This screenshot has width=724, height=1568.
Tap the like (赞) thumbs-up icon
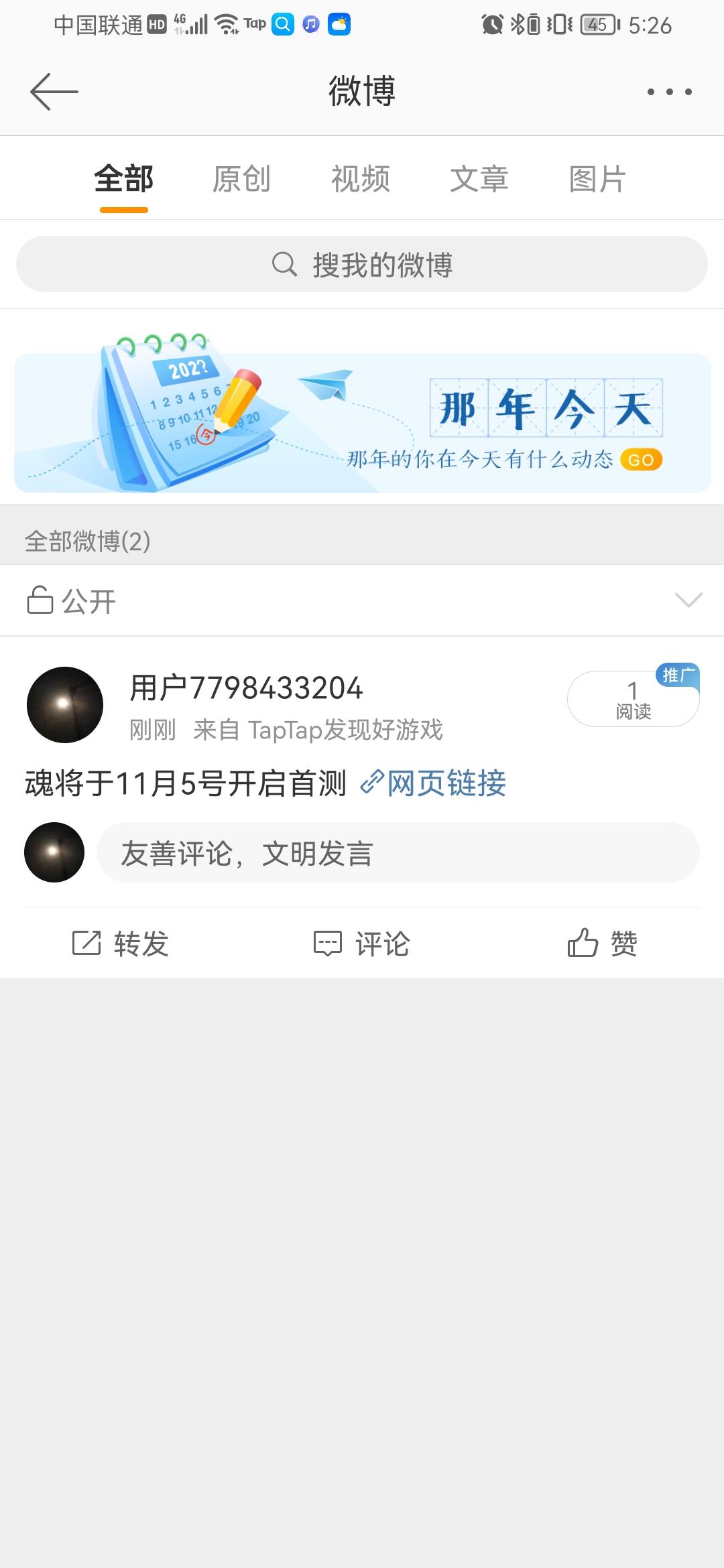[x=583, y=943]
